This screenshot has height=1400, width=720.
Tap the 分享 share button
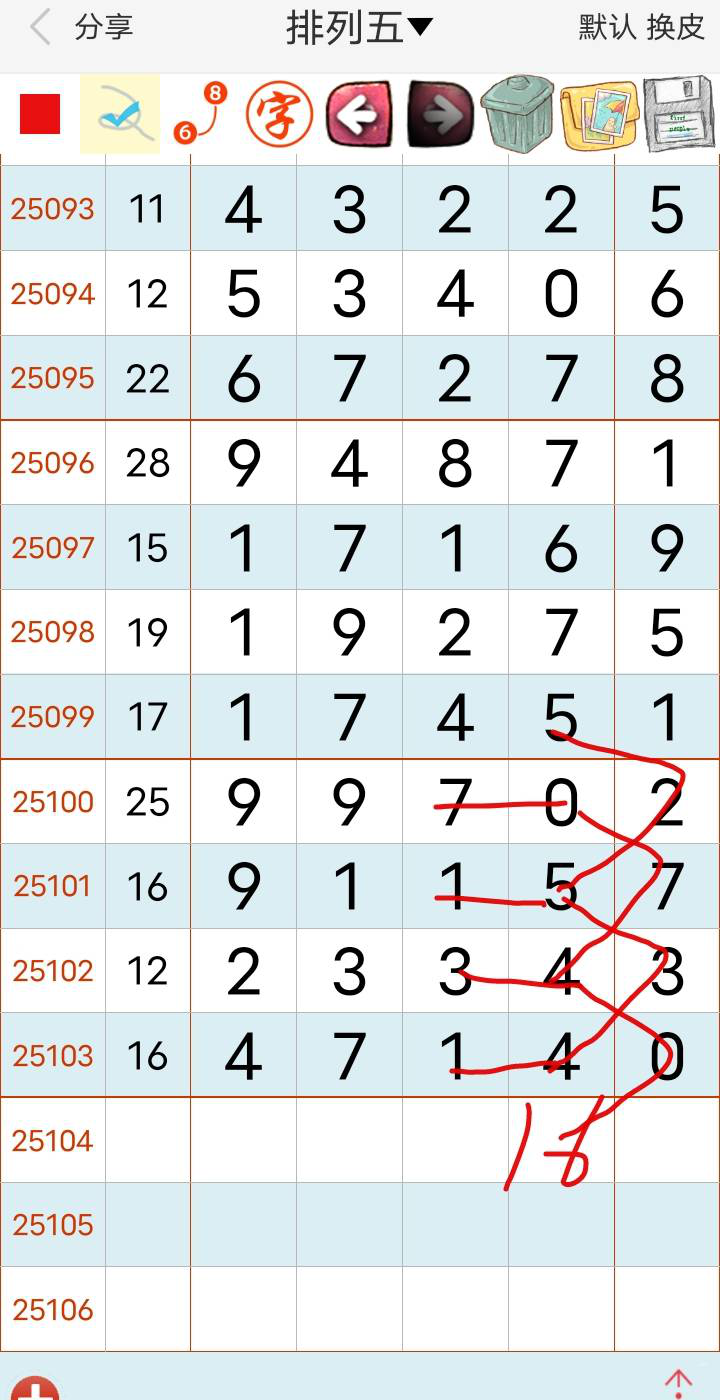click(104, 28)
